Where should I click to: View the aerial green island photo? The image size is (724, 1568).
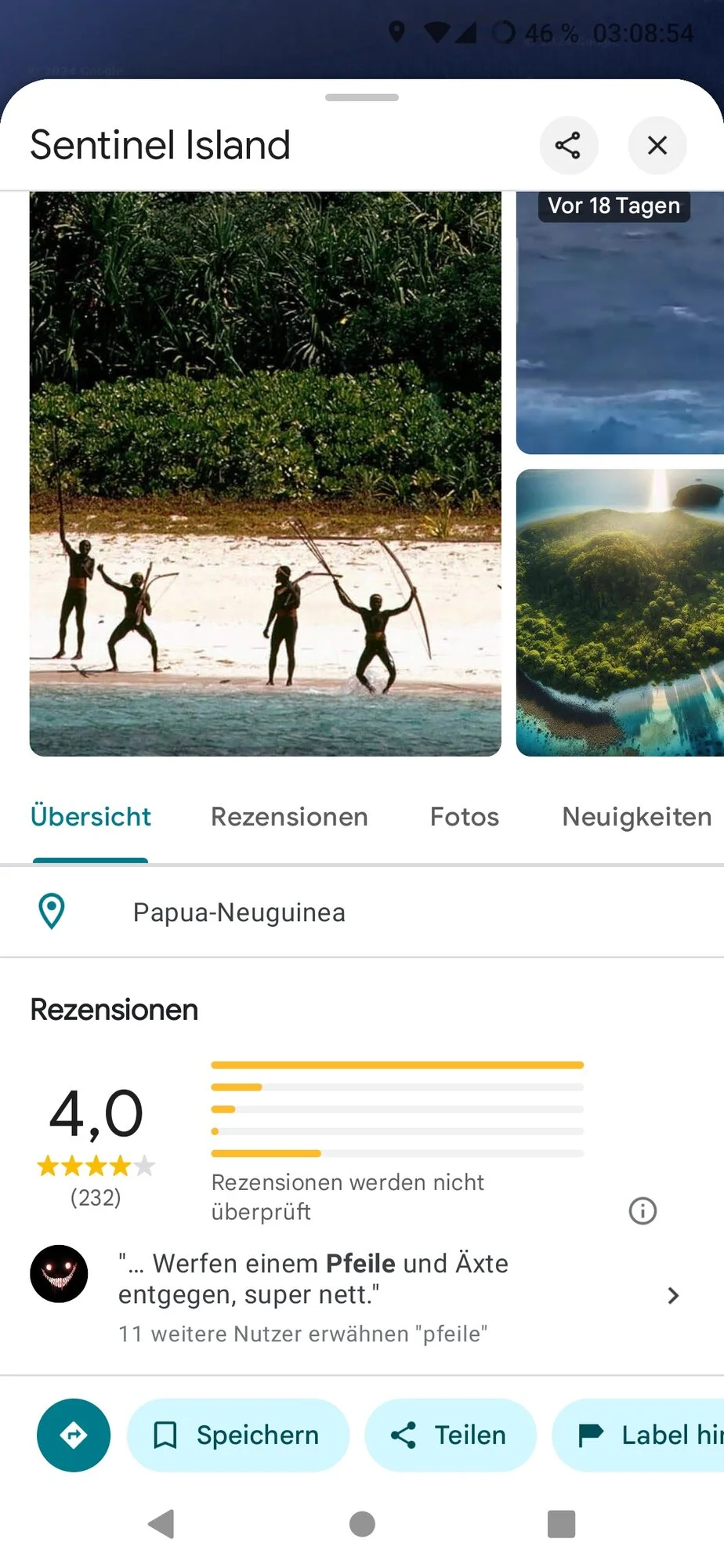[620, 612]
